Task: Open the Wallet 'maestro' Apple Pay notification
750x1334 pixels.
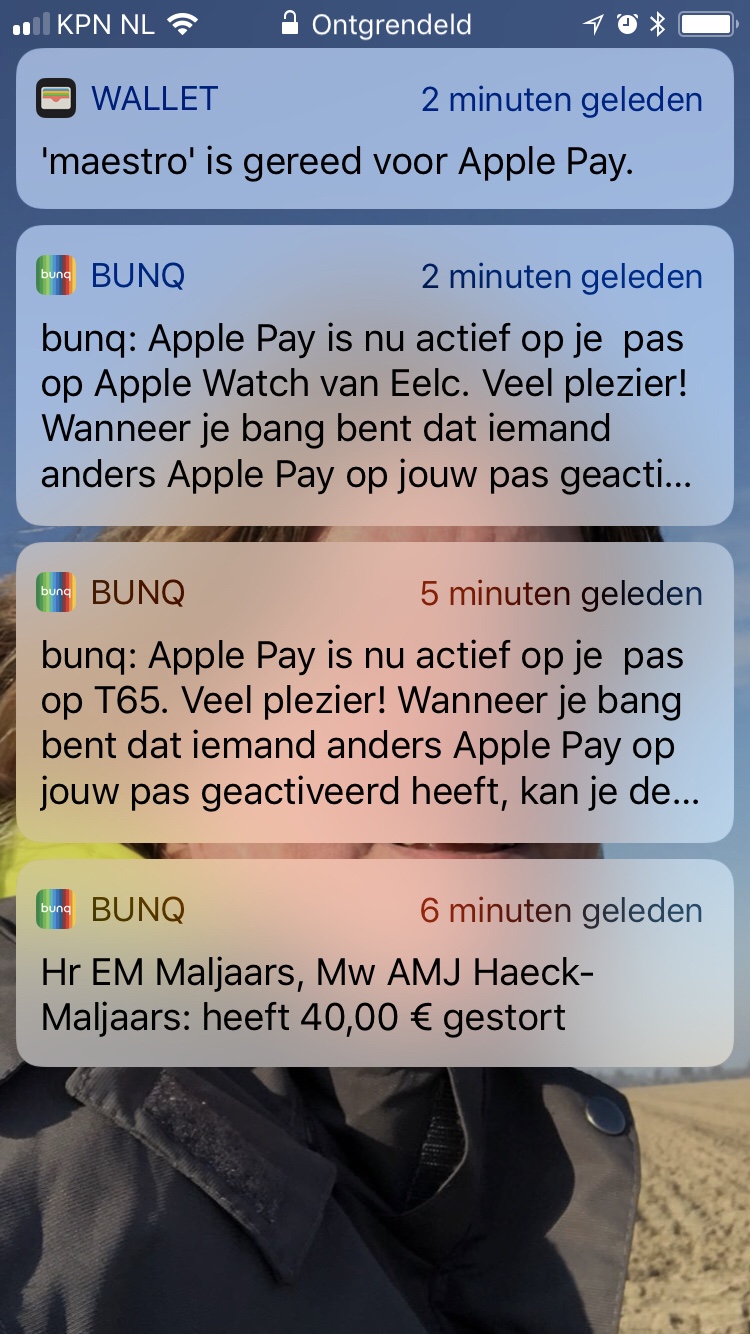Action: [375, 130]
